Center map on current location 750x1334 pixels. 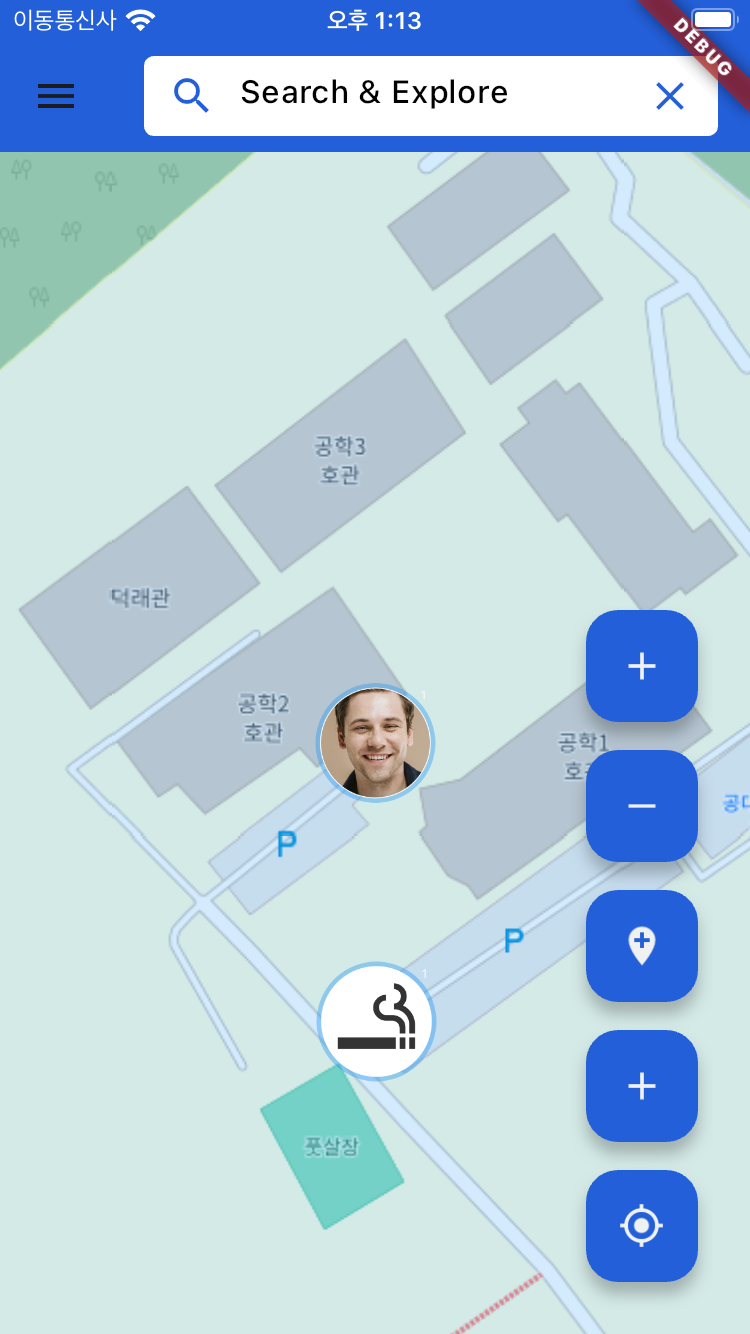tap(641, 1226)
